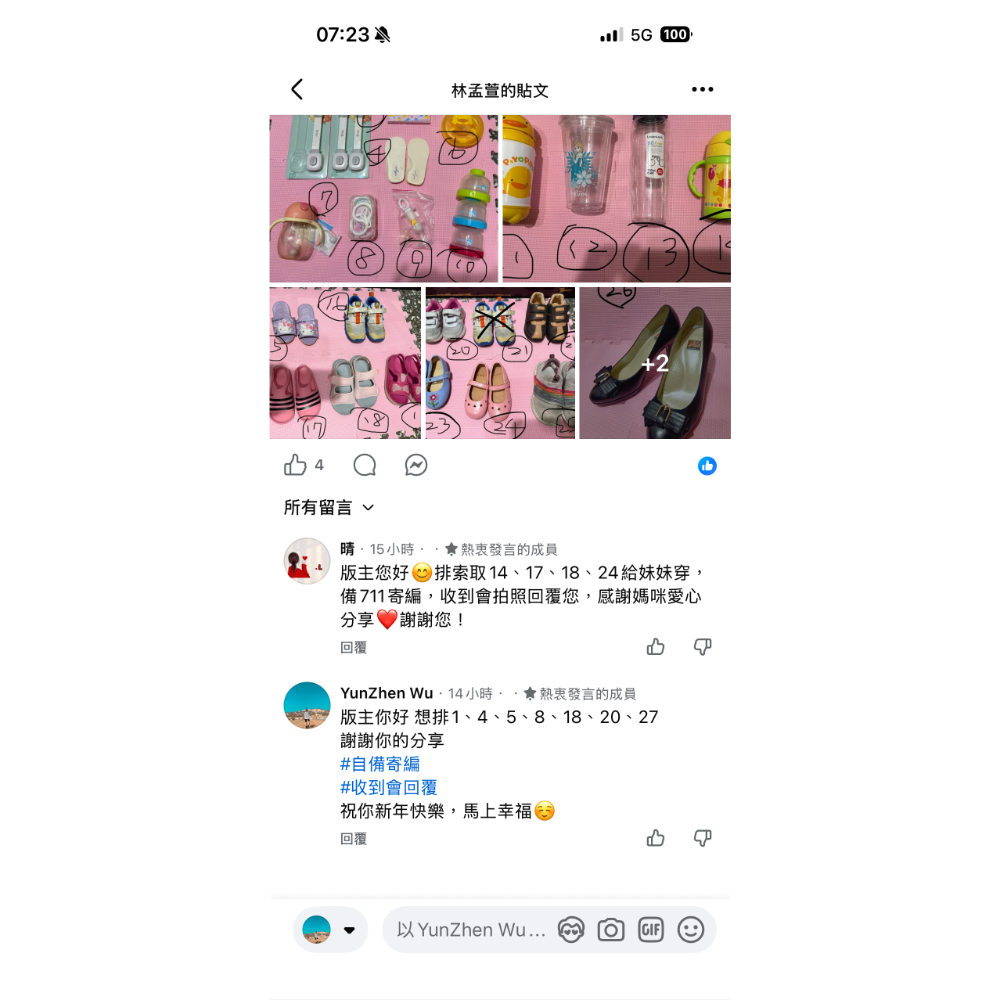The height and width of the screenshot is (1000, 1000).
Task: Like this post with thumbs up
Action: (x=295, y=465)
